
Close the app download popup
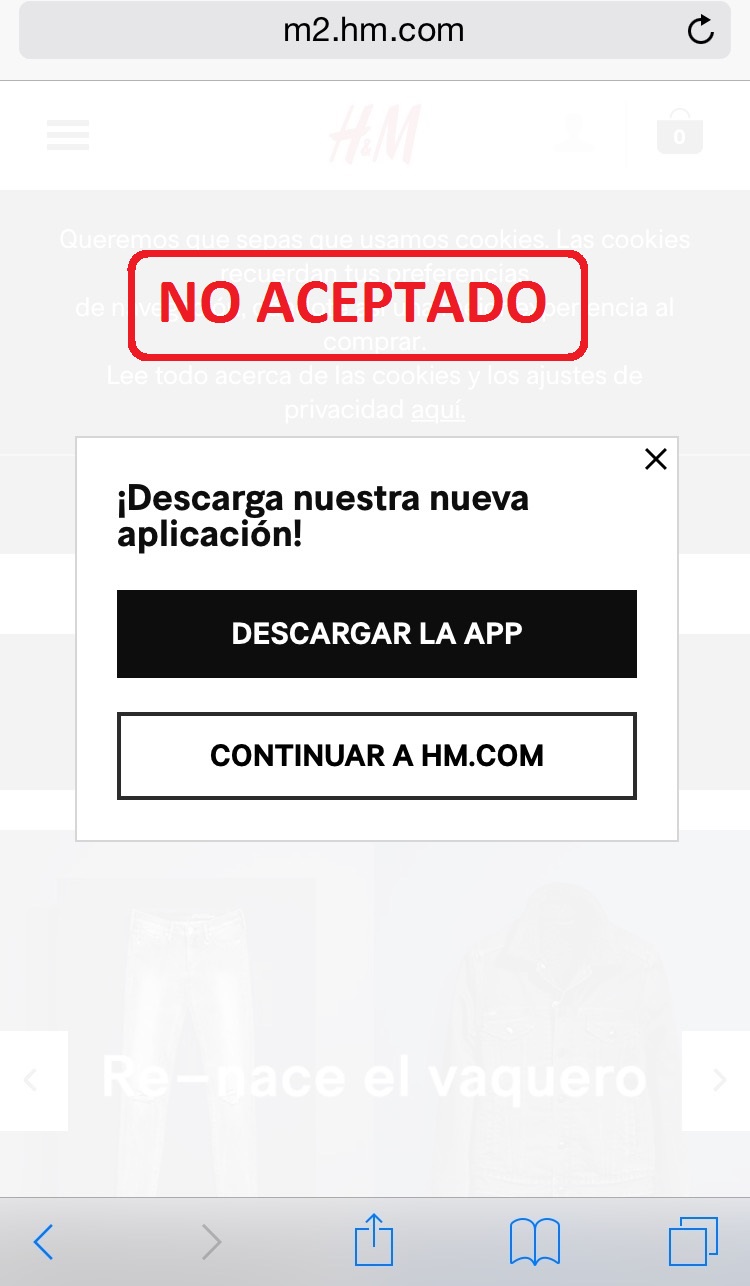[x=655, y=459]
